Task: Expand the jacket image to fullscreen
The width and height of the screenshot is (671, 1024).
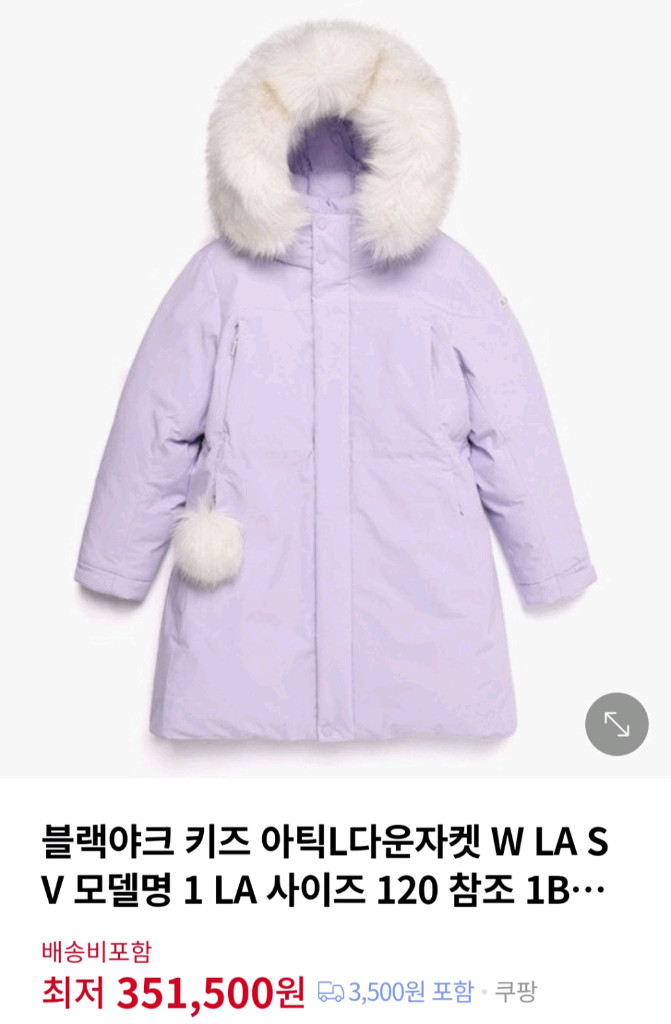Action: pyautogui.click(x=617, y=724)
